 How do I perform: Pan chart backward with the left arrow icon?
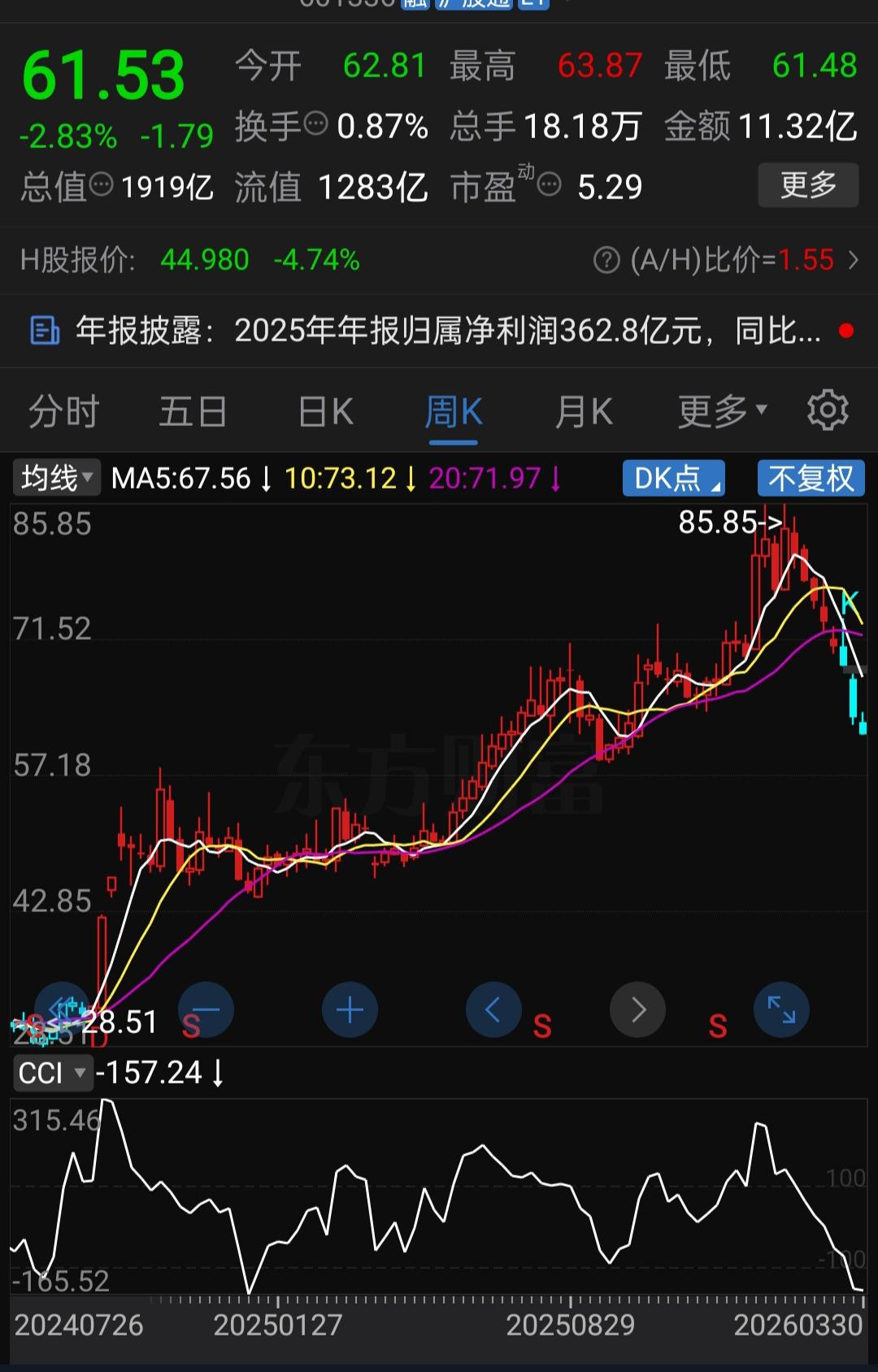coord(493,1009)
